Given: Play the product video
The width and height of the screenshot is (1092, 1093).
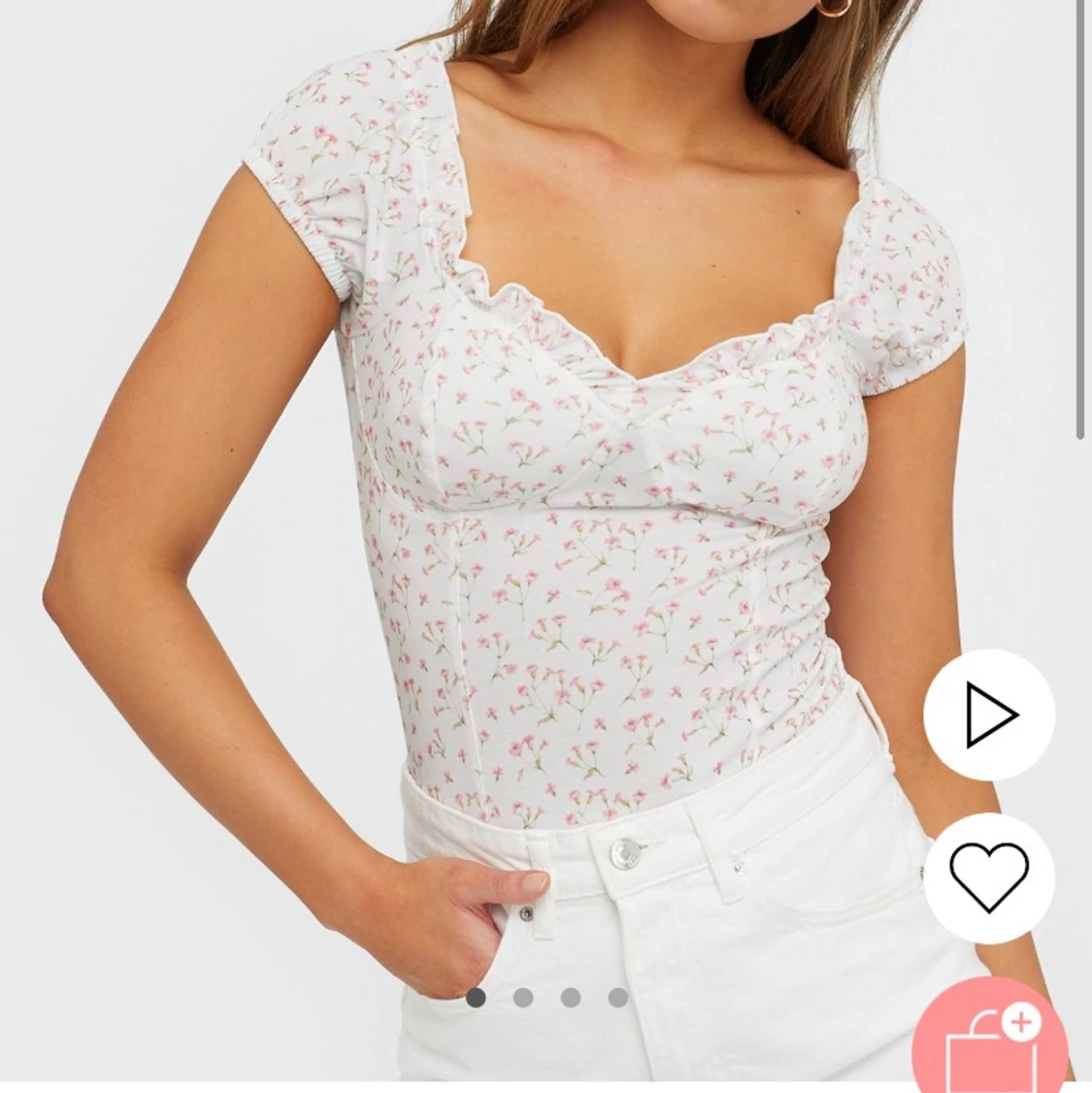Looking at the screenshot, I should pos(988,715).
